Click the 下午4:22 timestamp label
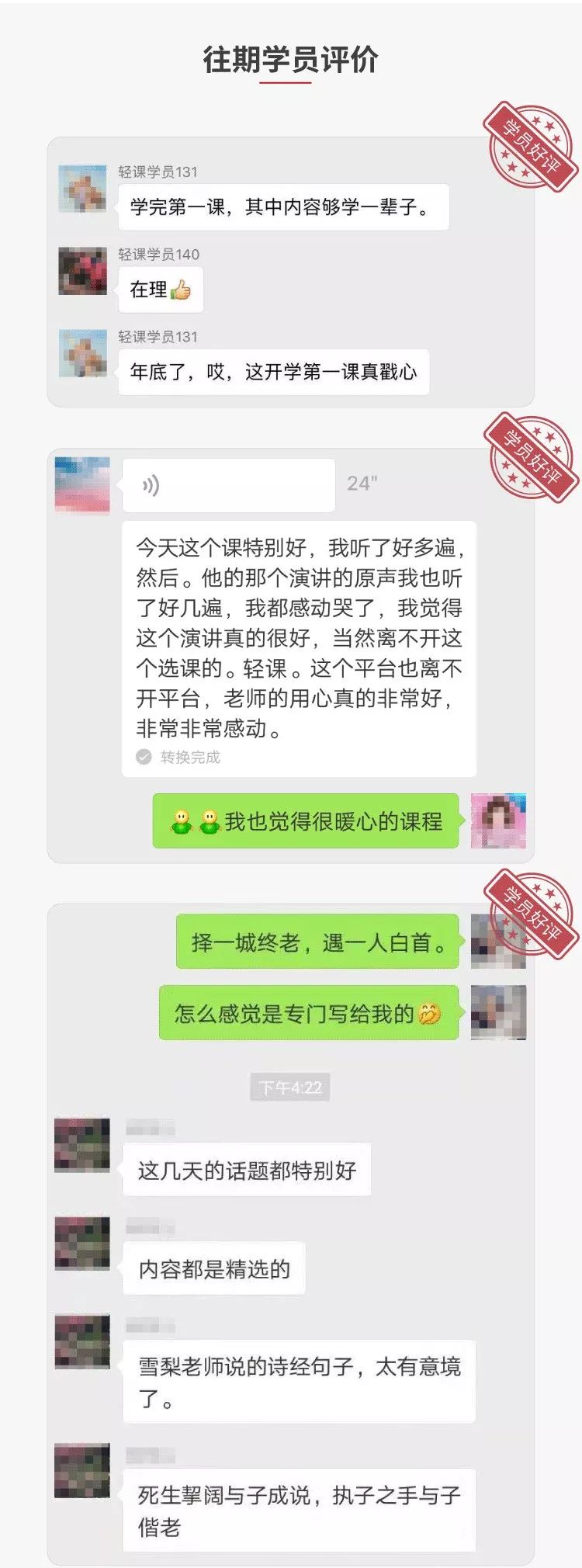The width and height of the screenshot is (582, 1568). pos(291,1087)
